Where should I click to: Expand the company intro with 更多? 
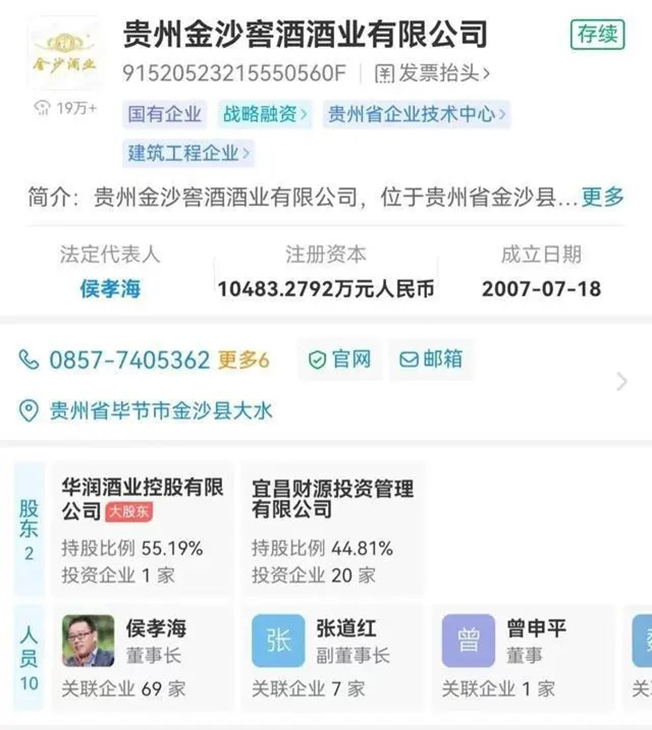pos(602,197)
